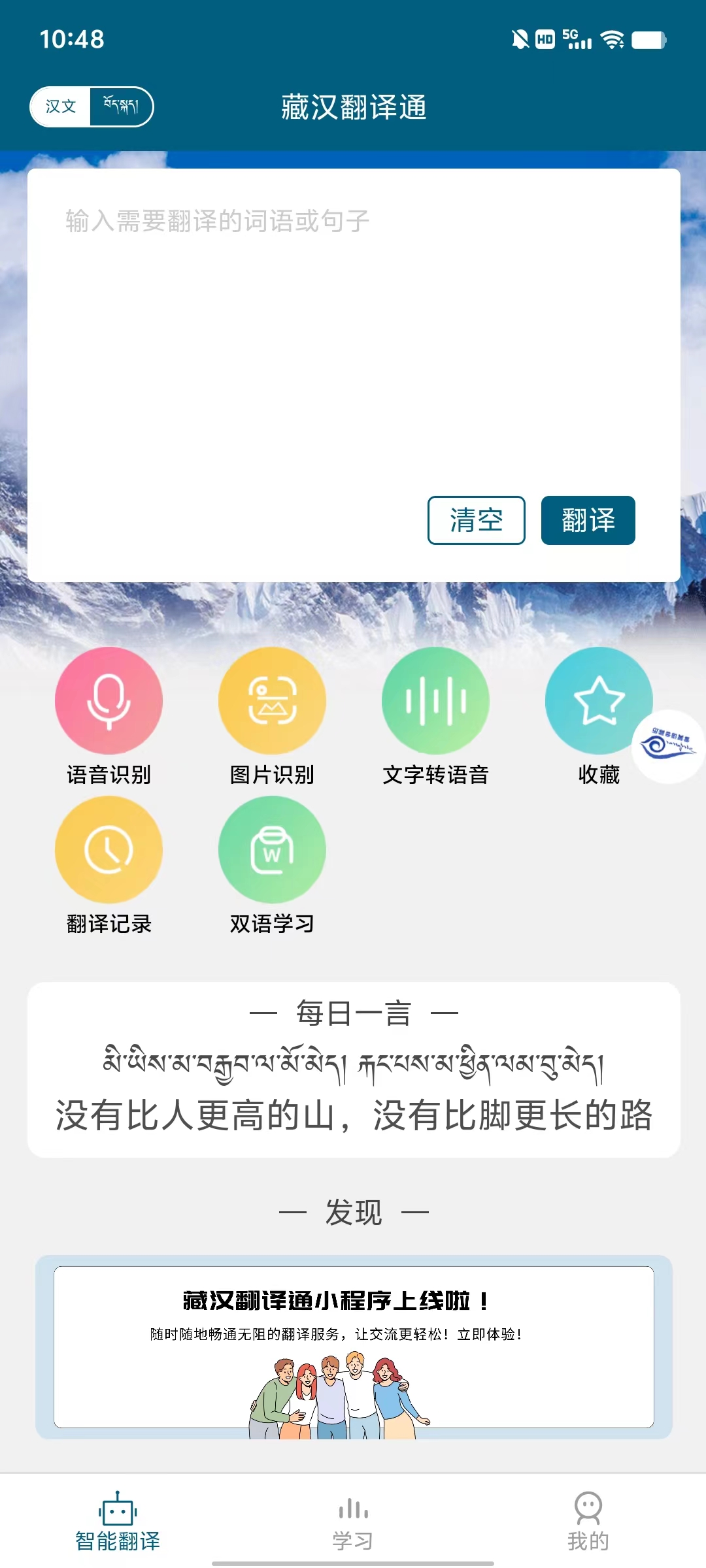The width and height of the screenshot is (706, 1568).
Task: Switch to the 我的 tab
Action: (588, 1524)
